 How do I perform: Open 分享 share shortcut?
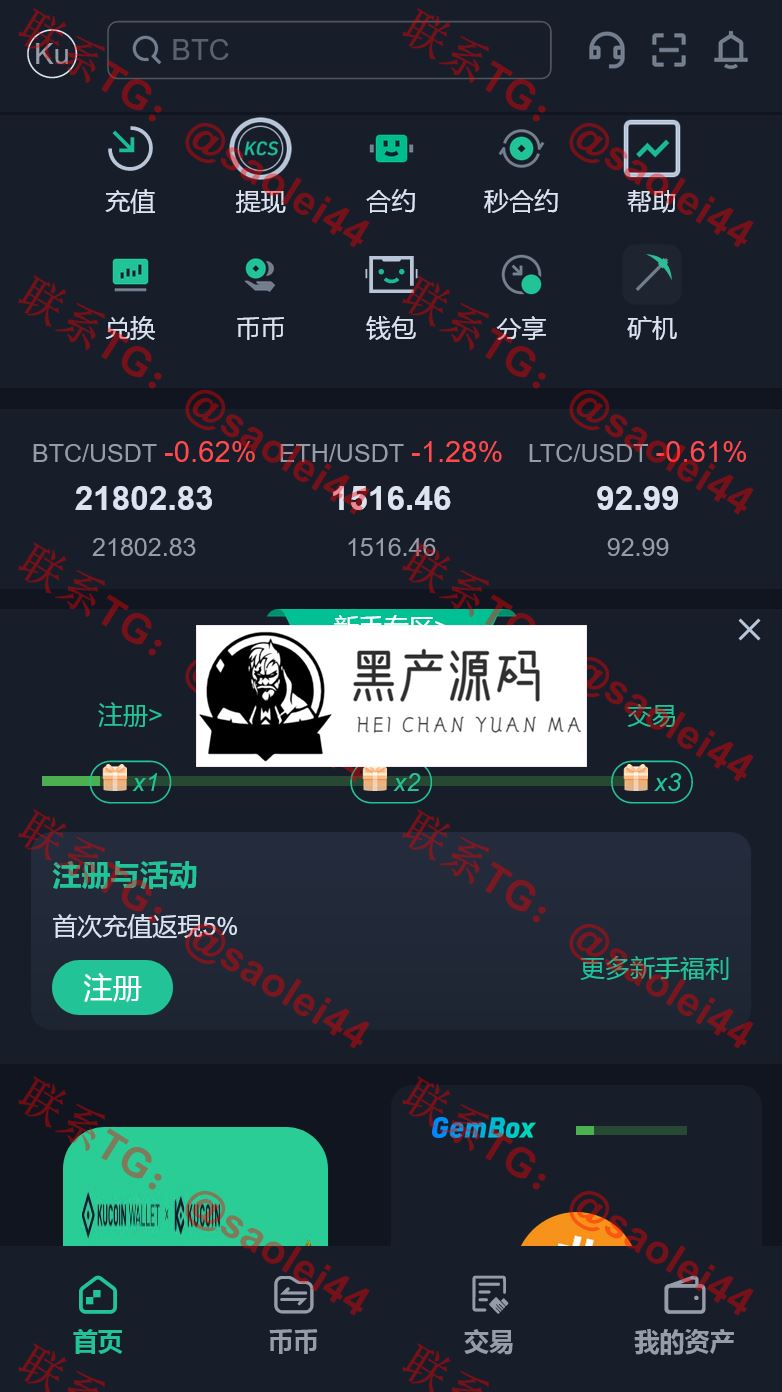point(521,295)
